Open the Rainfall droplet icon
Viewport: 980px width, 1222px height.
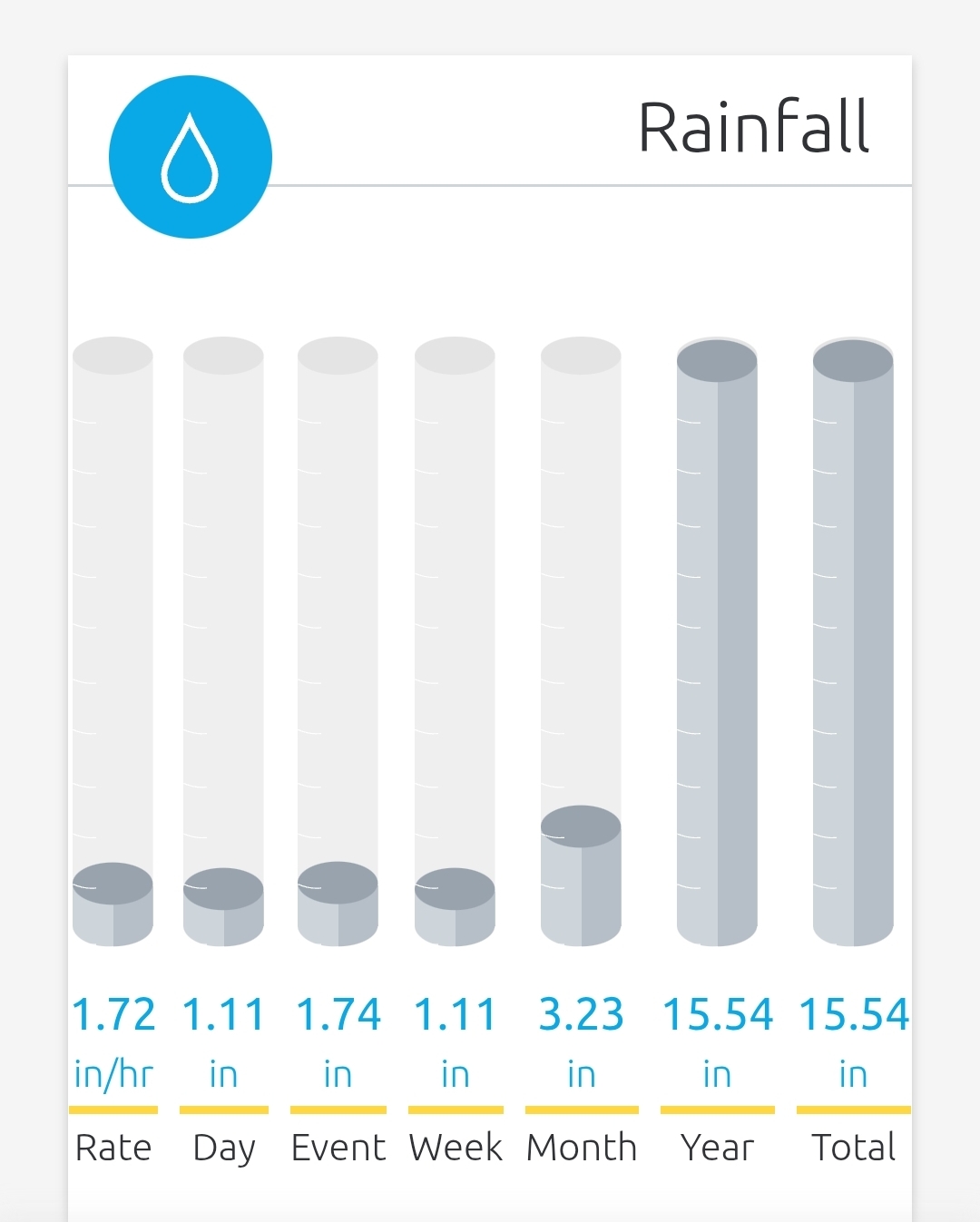(x=191, y=157)
